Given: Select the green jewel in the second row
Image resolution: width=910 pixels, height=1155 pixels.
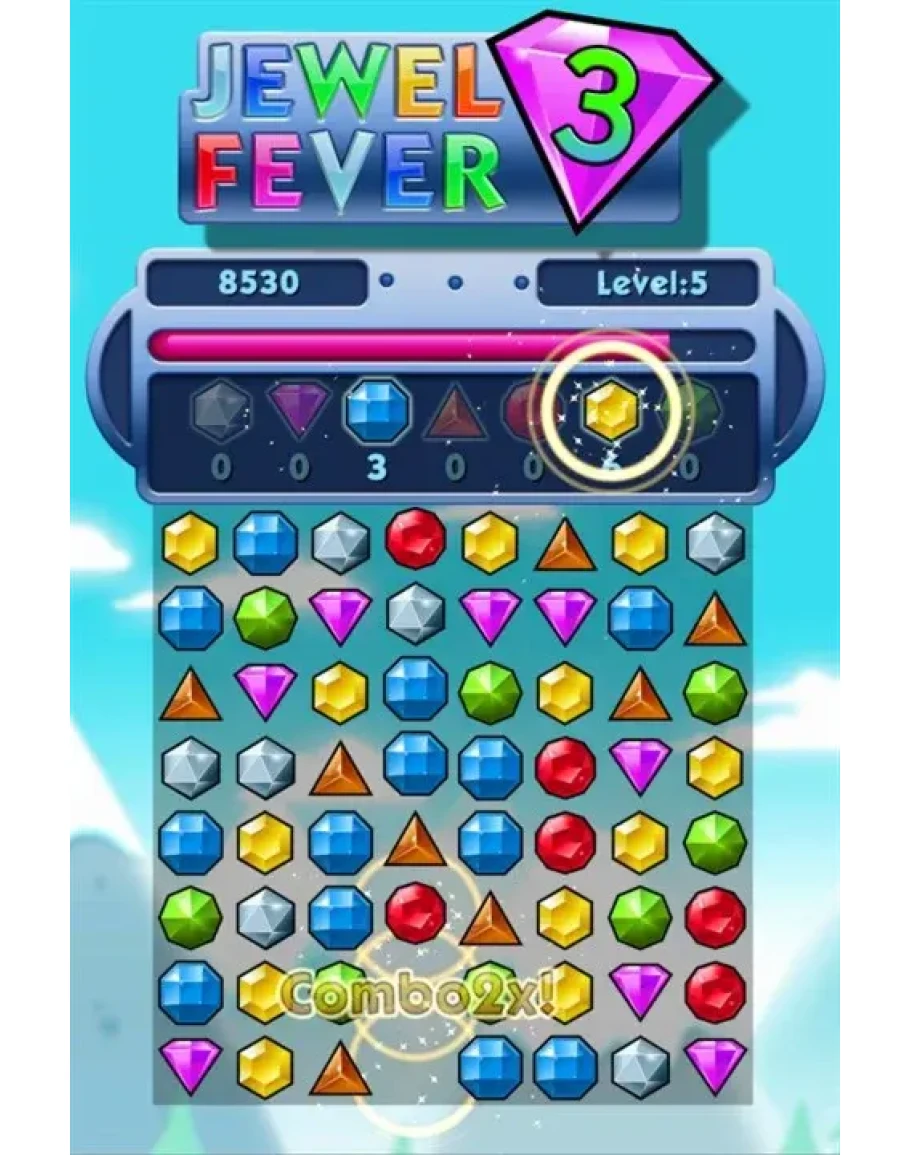Looking at the screenshot, I should (x=265, y=618).
